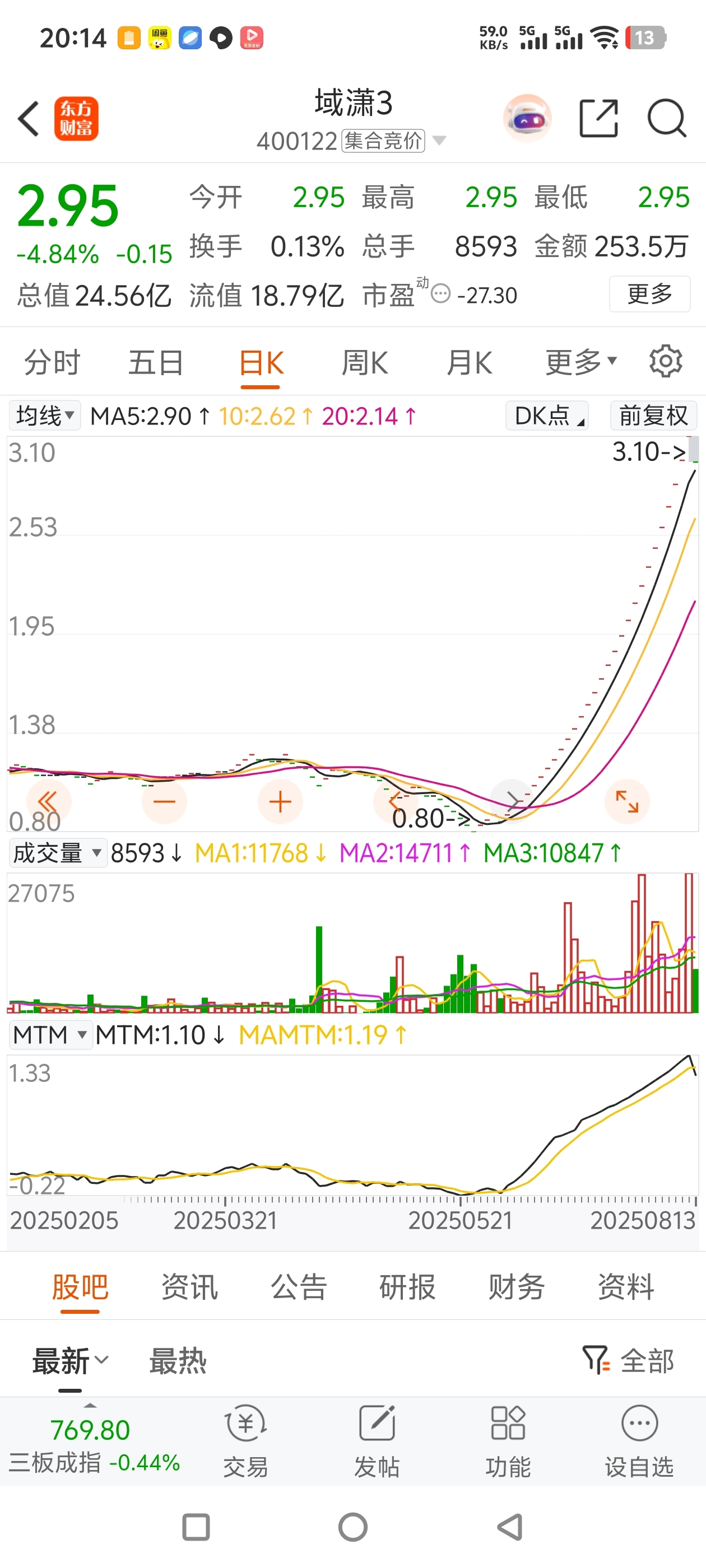
Task: Expand the 更多 chart period dropdown
Action: tap(581, 363)
